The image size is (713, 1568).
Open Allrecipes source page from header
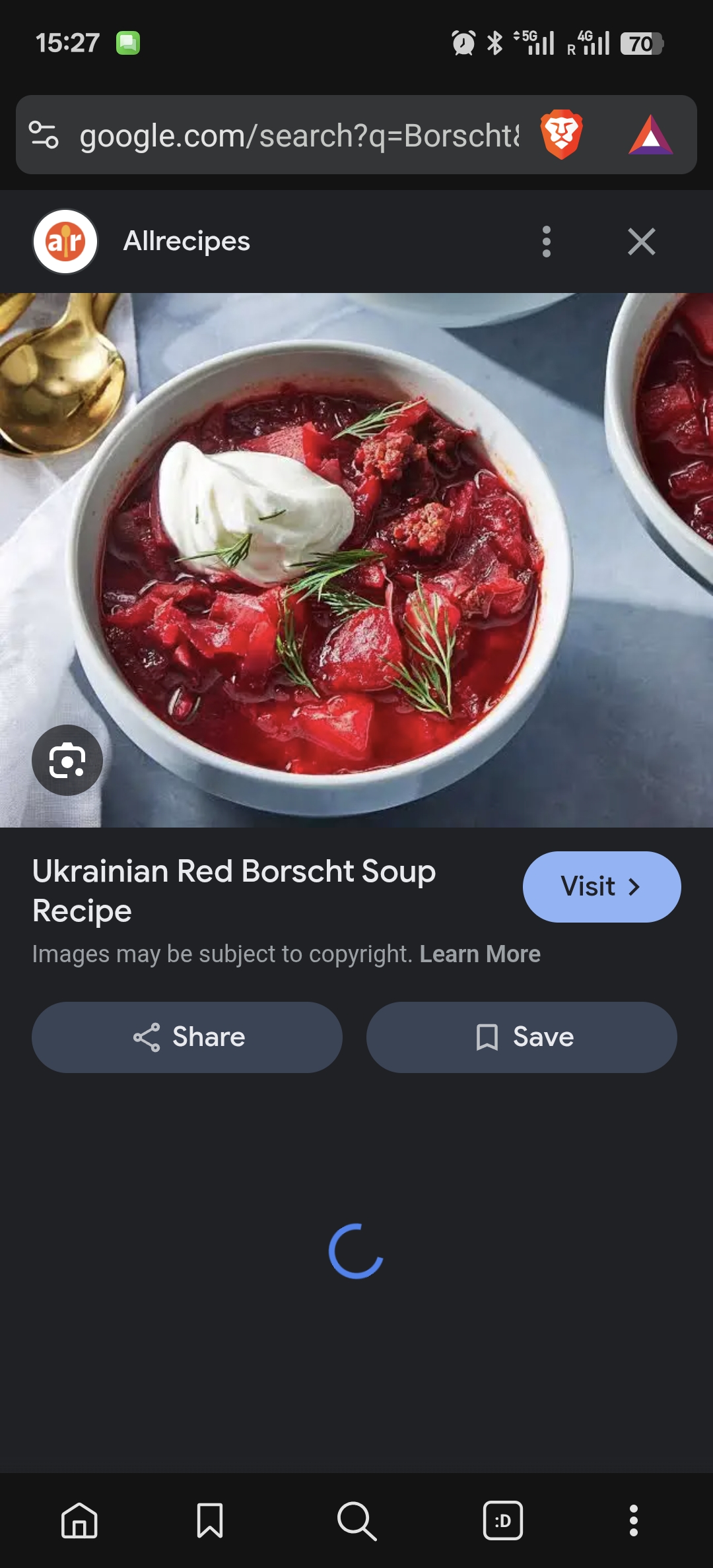(186, 242)
